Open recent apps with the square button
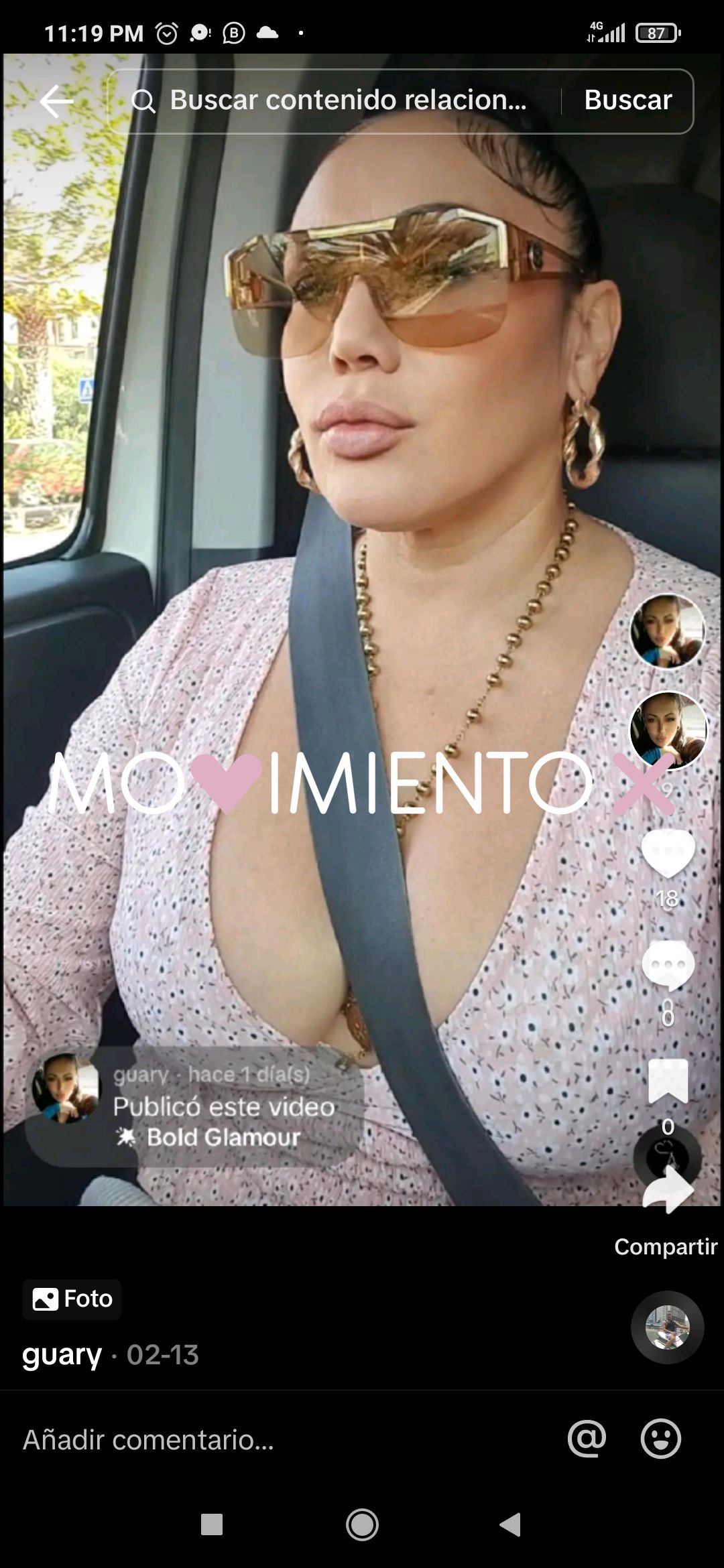724x1568 pixels. (212, 1524)
